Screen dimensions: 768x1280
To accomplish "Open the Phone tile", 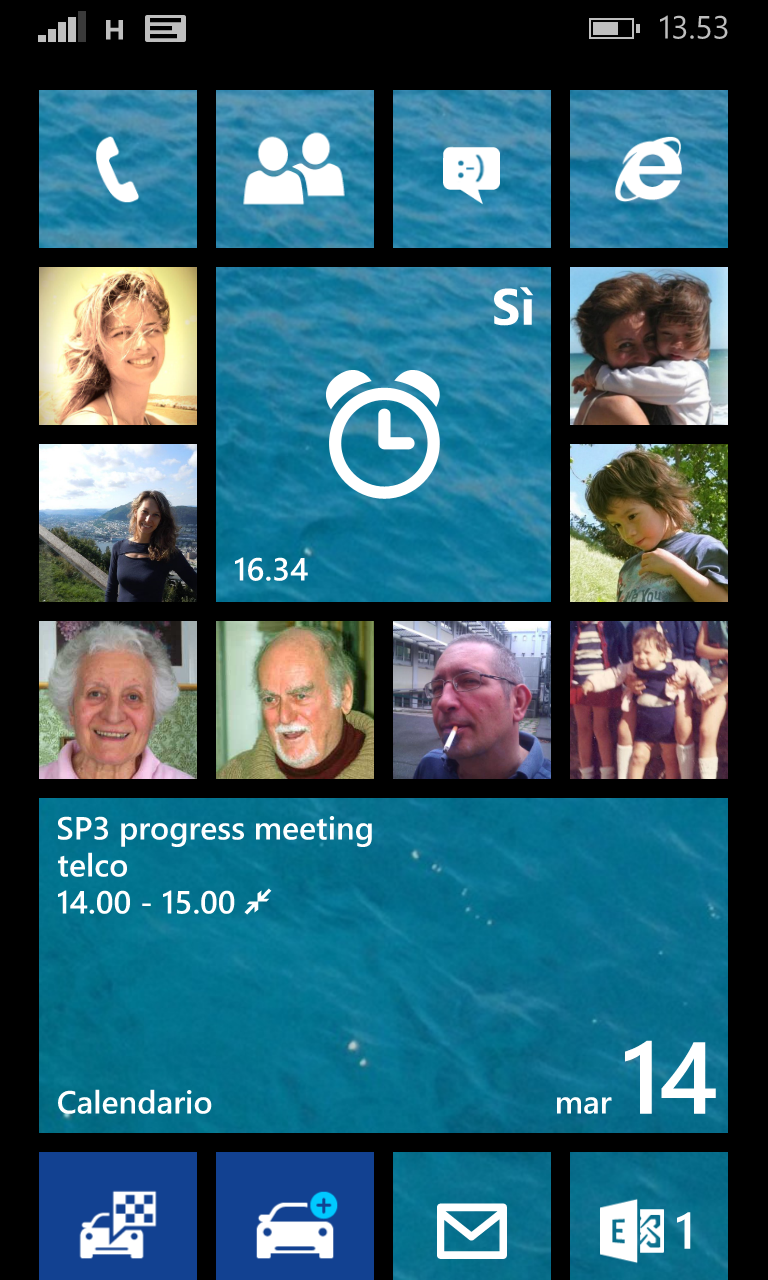I will click(118, 169).
